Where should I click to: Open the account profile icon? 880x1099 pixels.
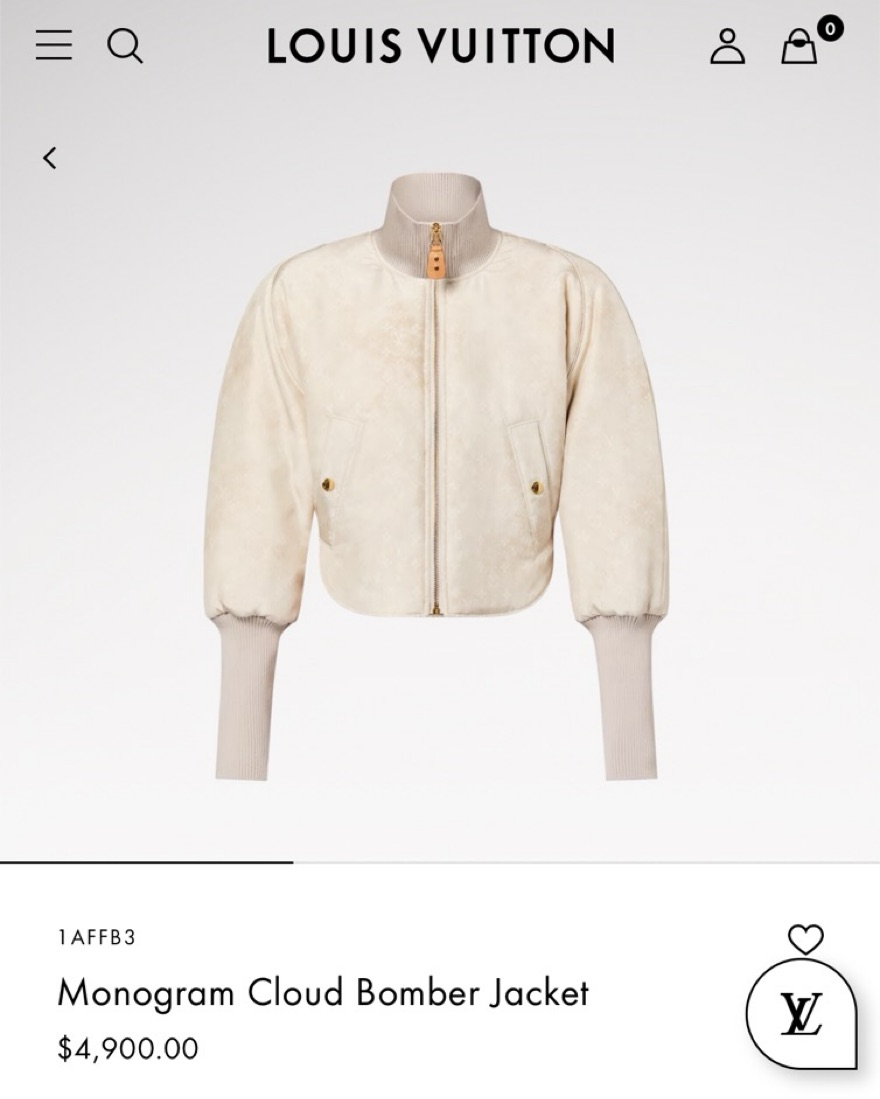pos(727,46)
